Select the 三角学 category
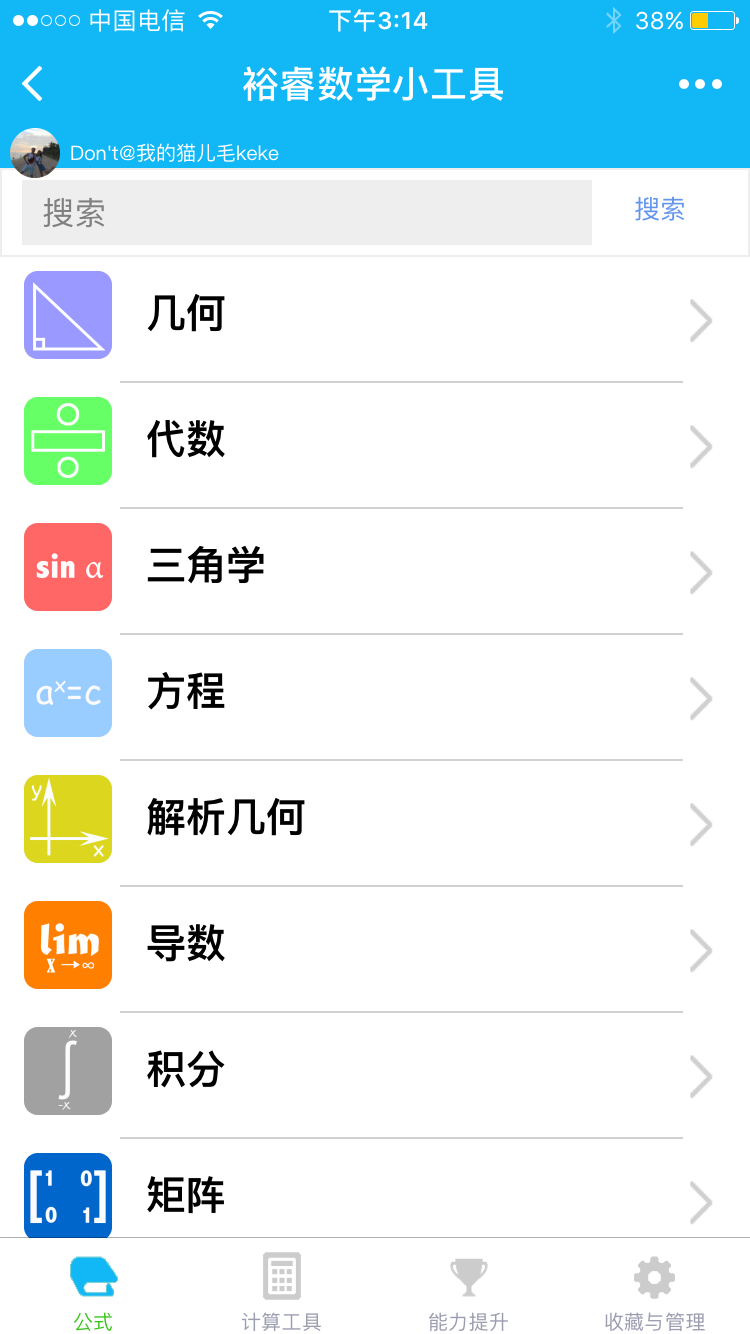The height and width of the screenshot is (1334, 750). [375, 568]
